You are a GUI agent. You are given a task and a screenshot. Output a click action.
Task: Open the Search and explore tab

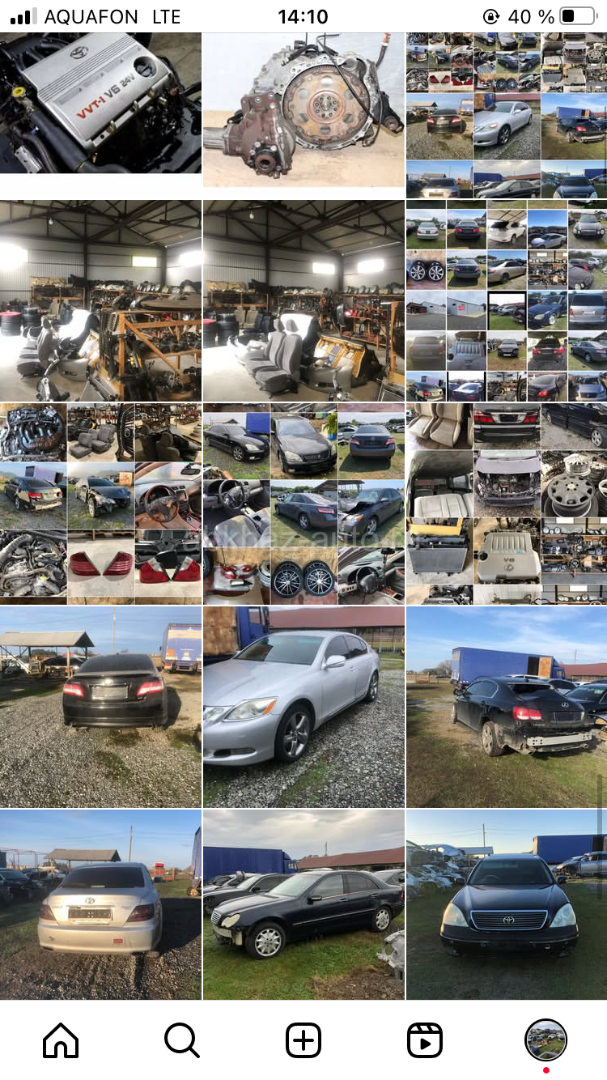point(182,1041)
